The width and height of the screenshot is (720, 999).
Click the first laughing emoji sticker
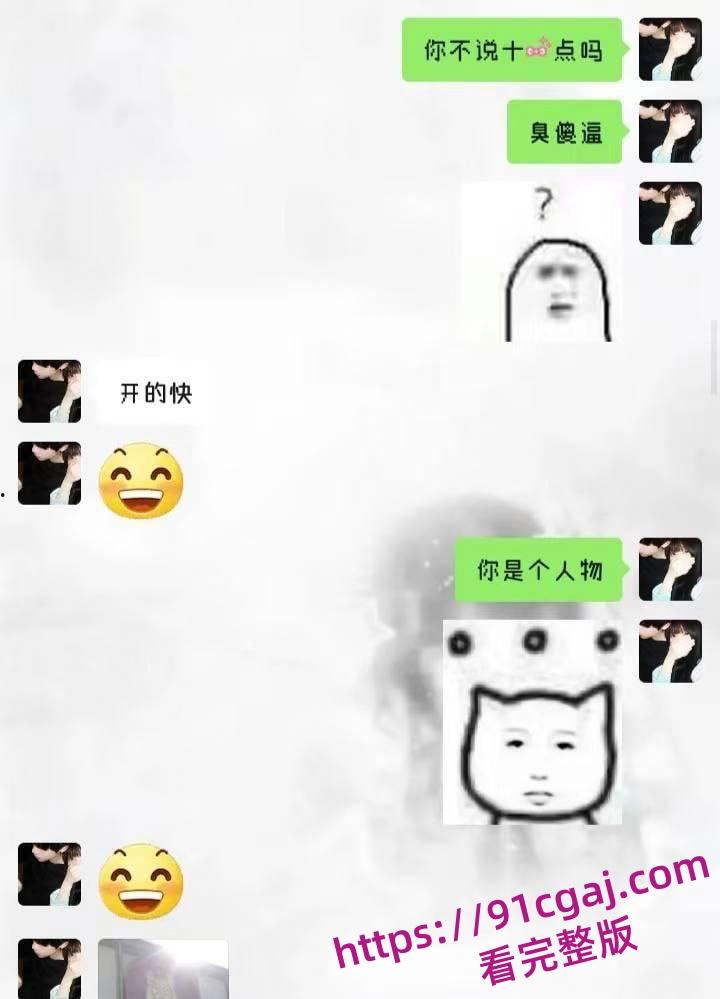[x=140, y=481]
